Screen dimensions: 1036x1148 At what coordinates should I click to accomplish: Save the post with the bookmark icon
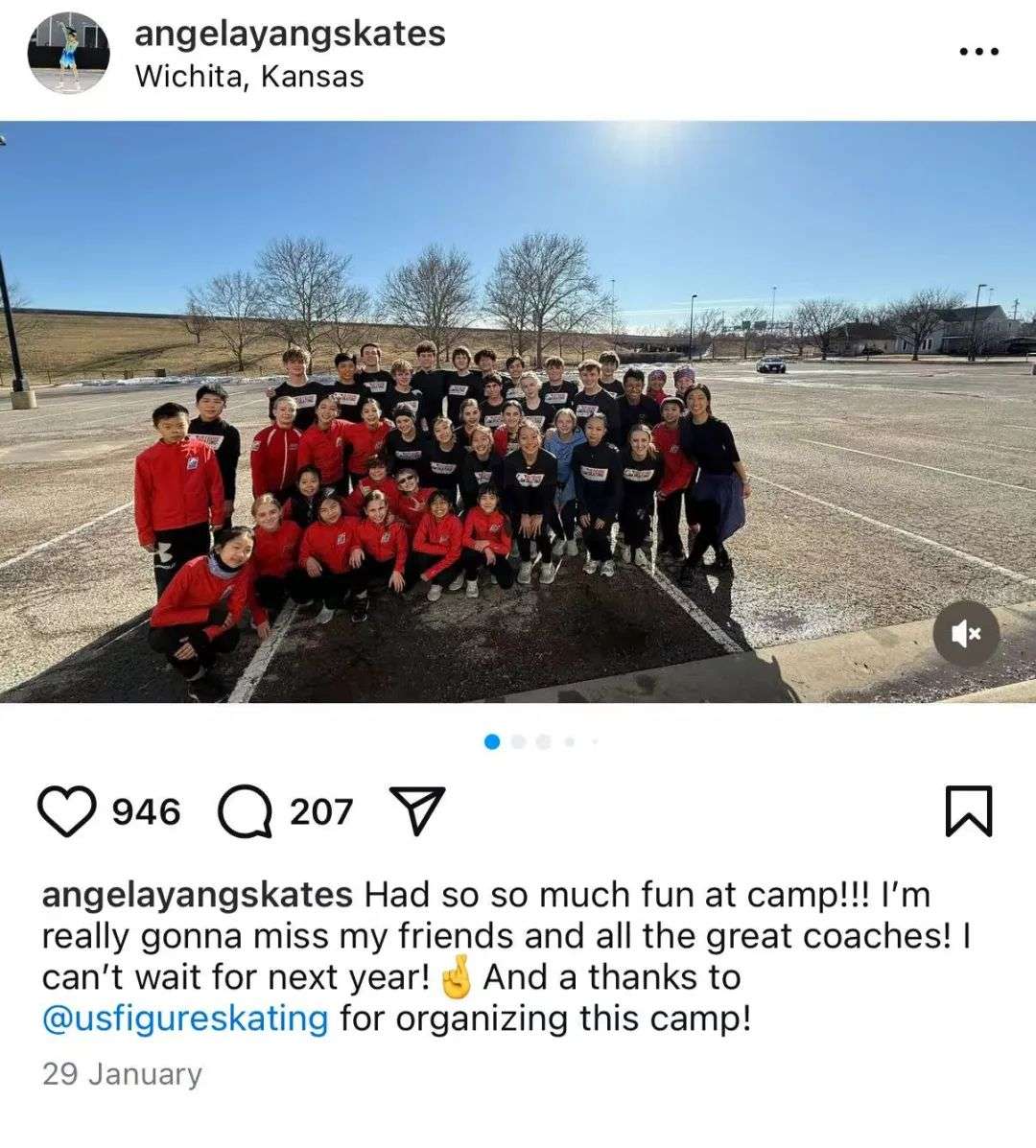[968, 811]
